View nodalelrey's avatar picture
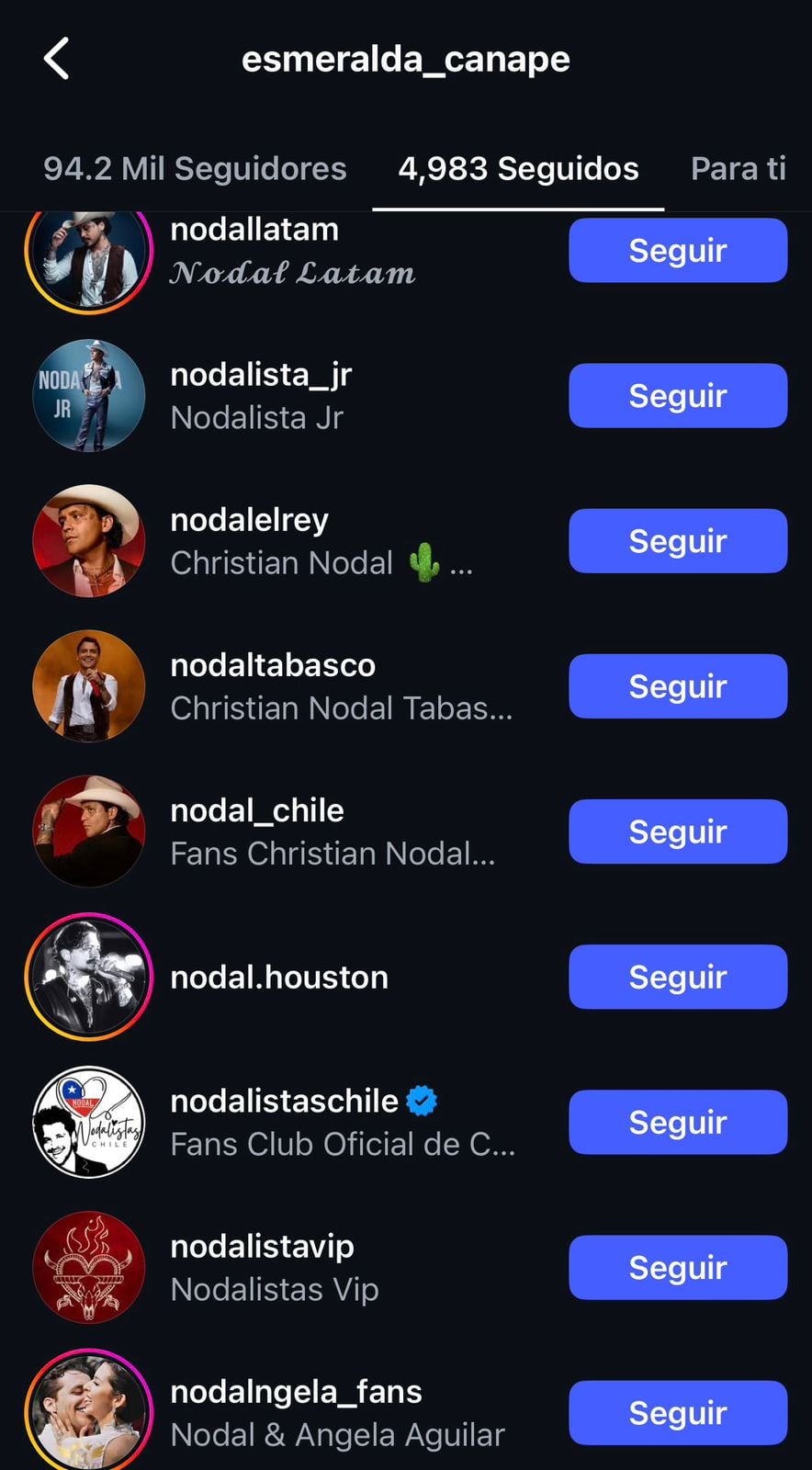This screenshot has height=1470, width=812. [x=89, y=540]
